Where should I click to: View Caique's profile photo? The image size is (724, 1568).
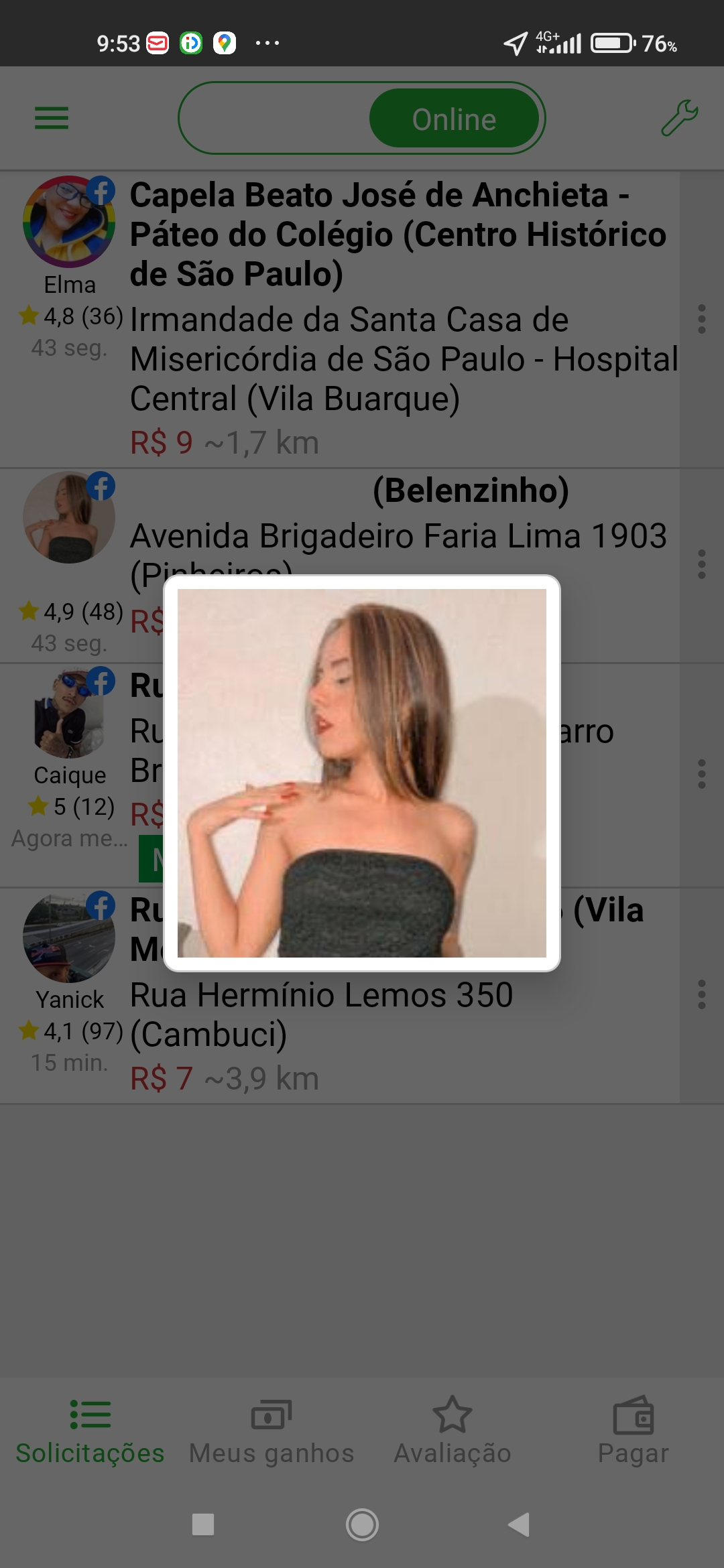[69, 714]
